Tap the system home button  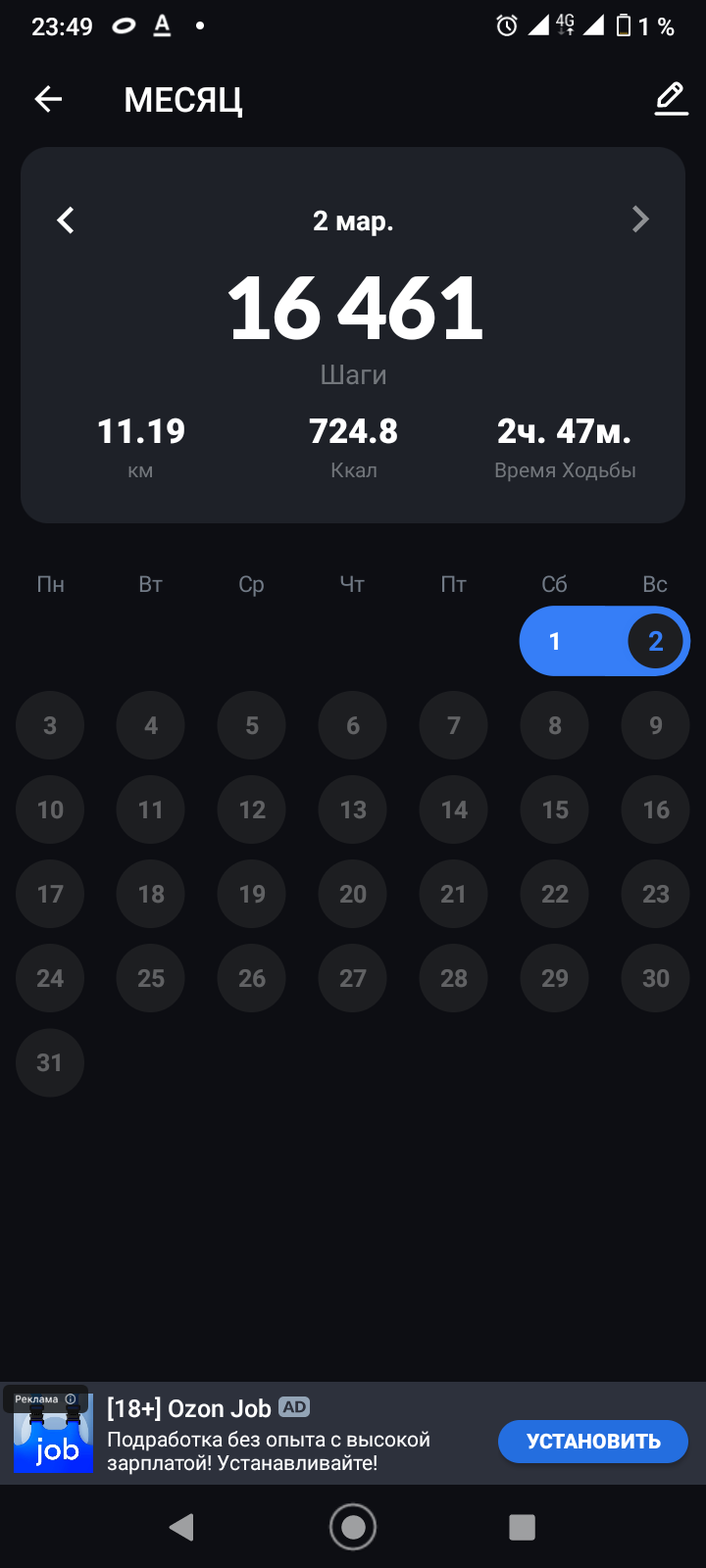point(353,1527)
